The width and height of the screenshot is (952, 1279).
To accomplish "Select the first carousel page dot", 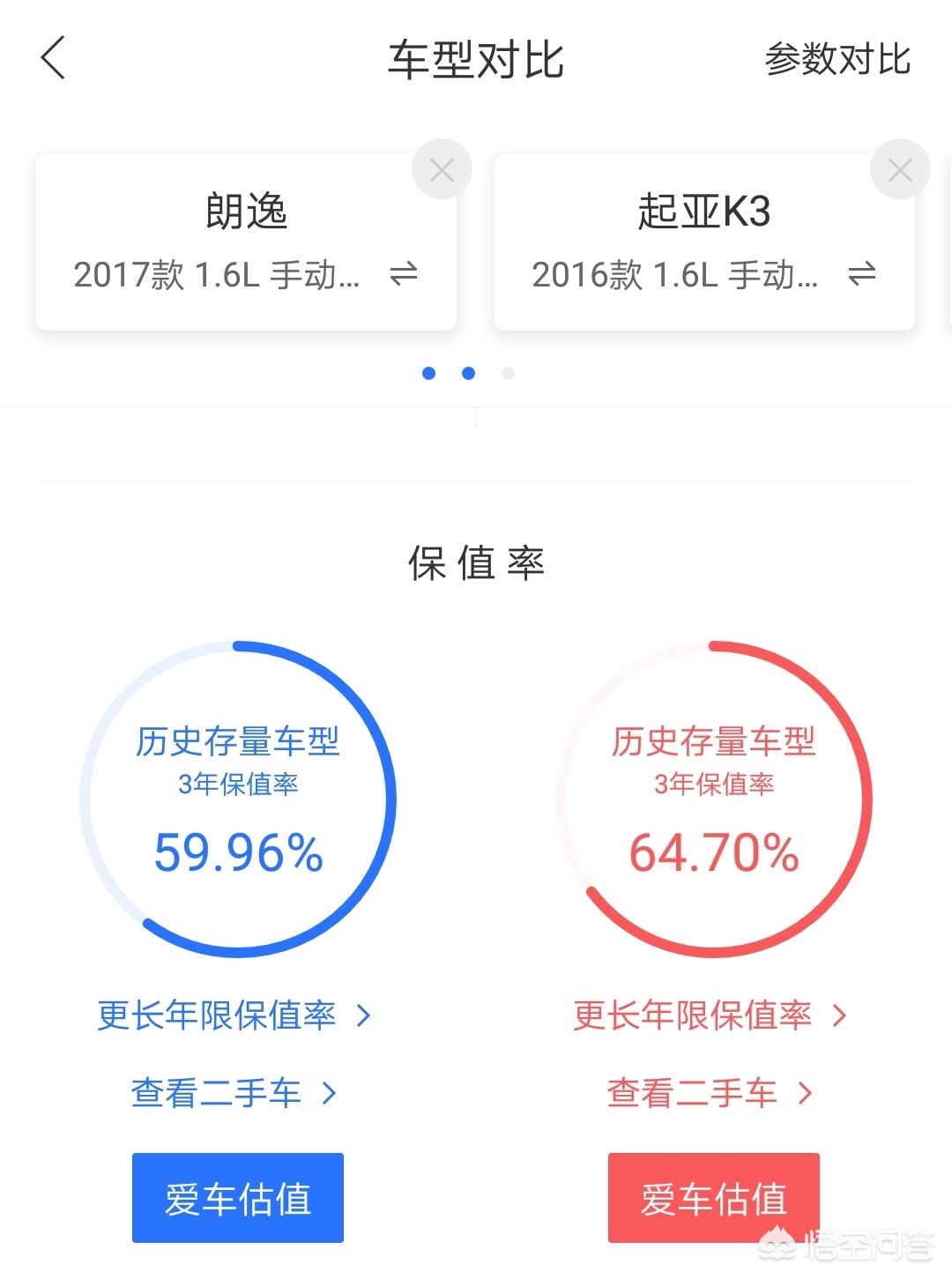I will pyautogui.click(x=429, y=373).
